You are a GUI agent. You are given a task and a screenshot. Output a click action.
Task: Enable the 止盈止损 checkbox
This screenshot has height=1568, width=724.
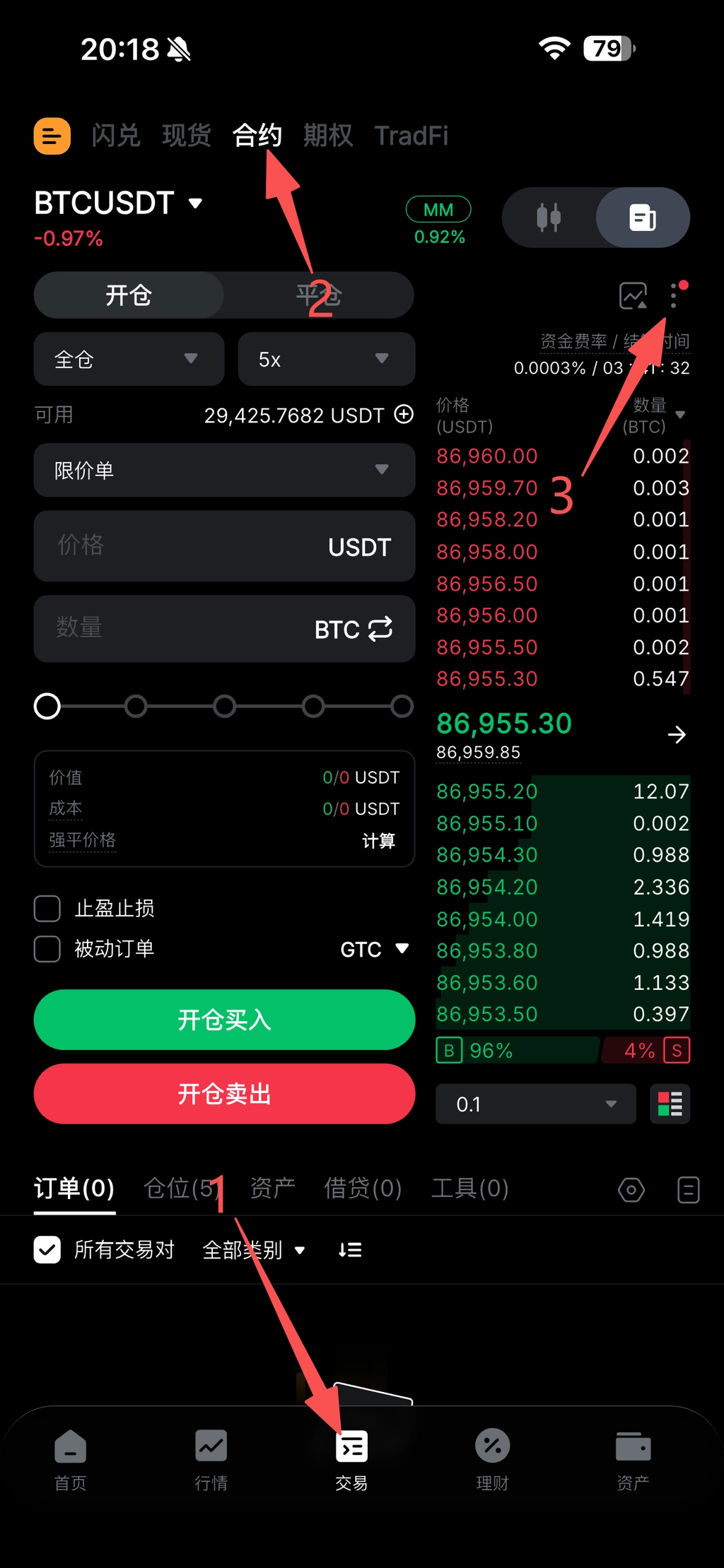coord(47,909)
